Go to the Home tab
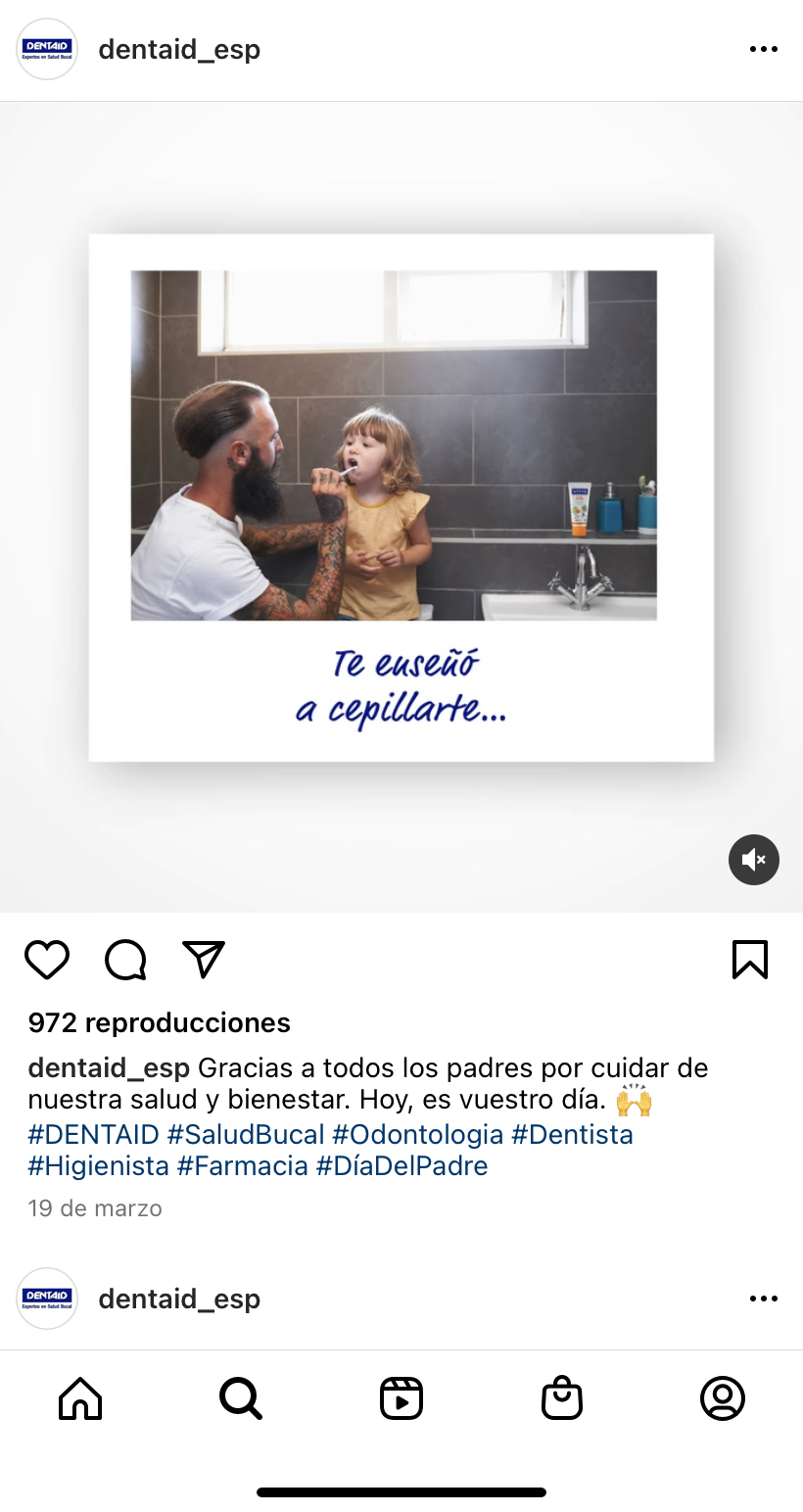Screen dimensions: 803x1512 (x=80, y=1398)
